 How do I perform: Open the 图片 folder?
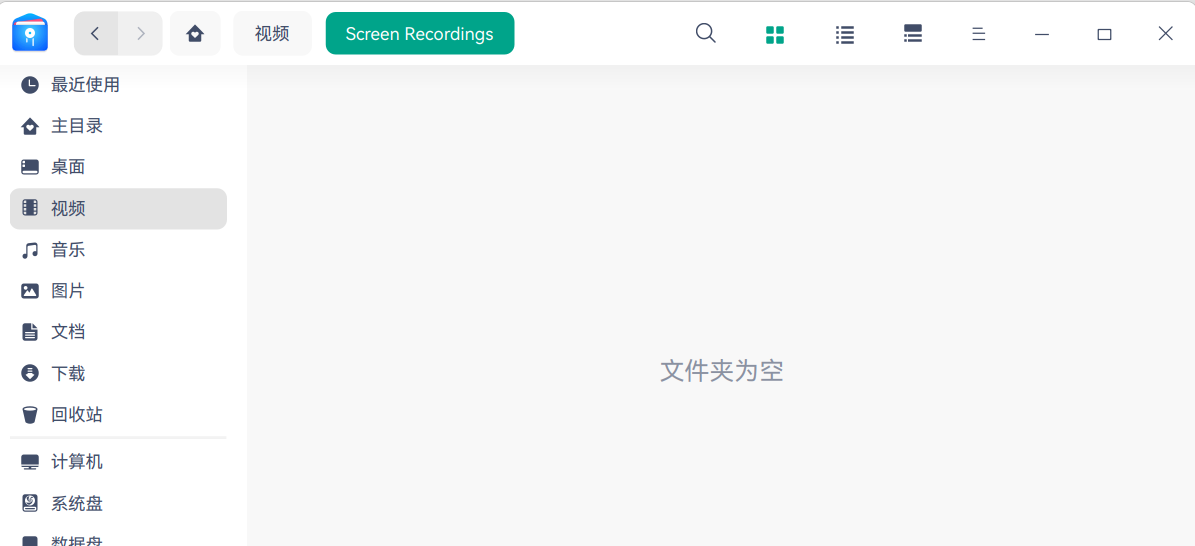click(68, 291)
